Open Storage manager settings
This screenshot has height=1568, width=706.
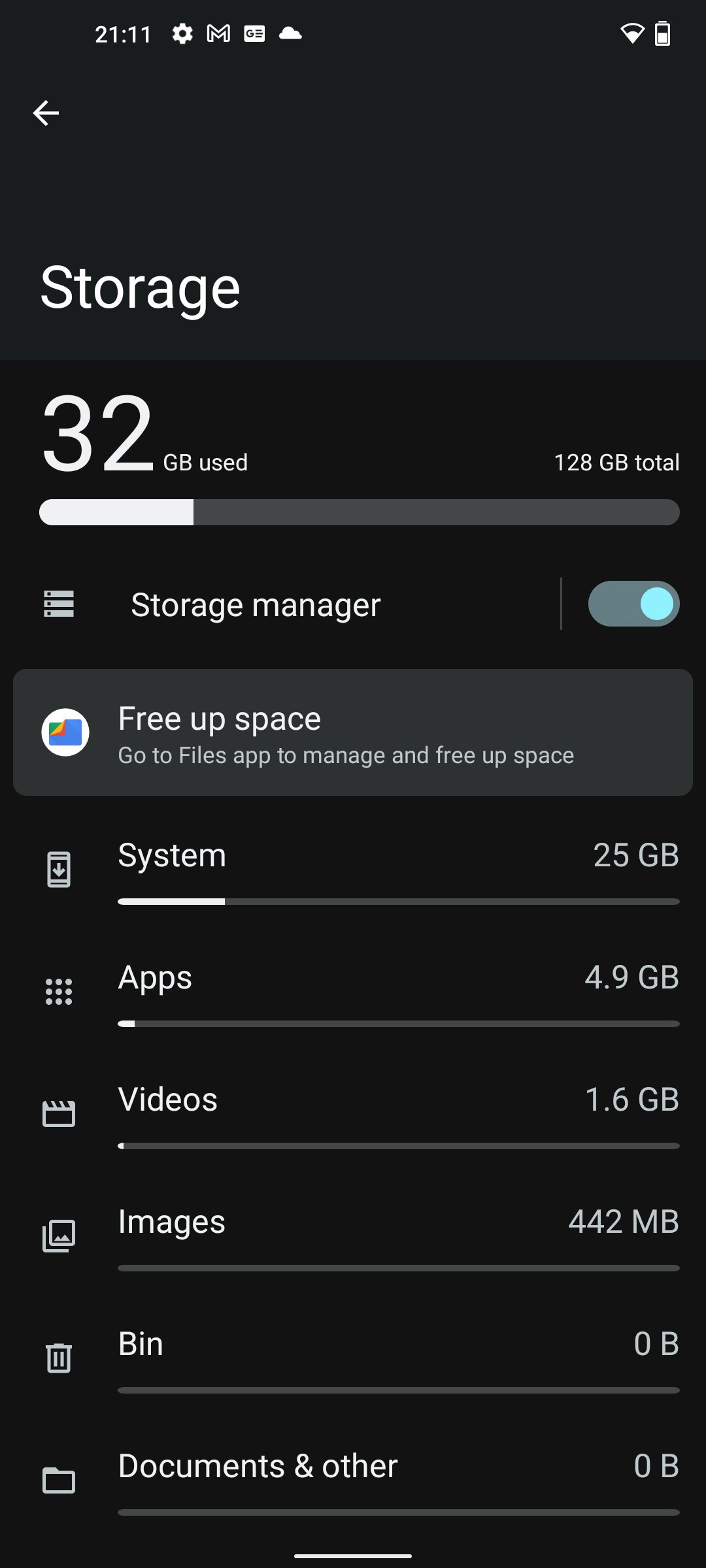pos(280,604)
